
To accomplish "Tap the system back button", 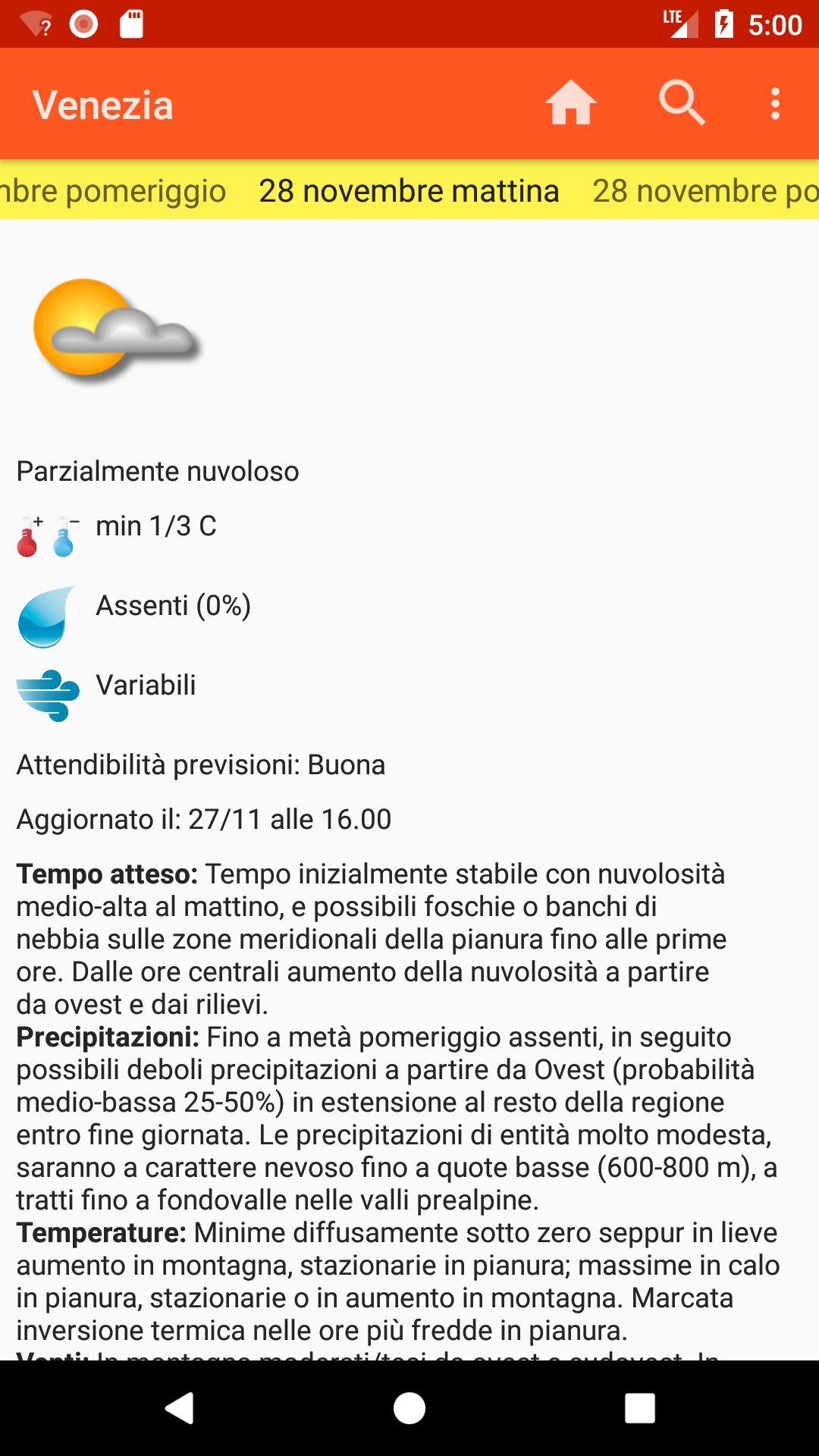I will point(180,1408).
